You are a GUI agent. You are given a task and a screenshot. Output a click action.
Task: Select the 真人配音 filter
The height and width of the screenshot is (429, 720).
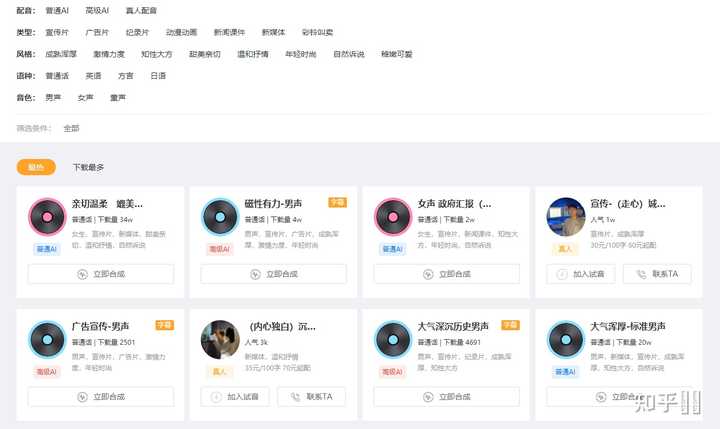tap(141, 10)
